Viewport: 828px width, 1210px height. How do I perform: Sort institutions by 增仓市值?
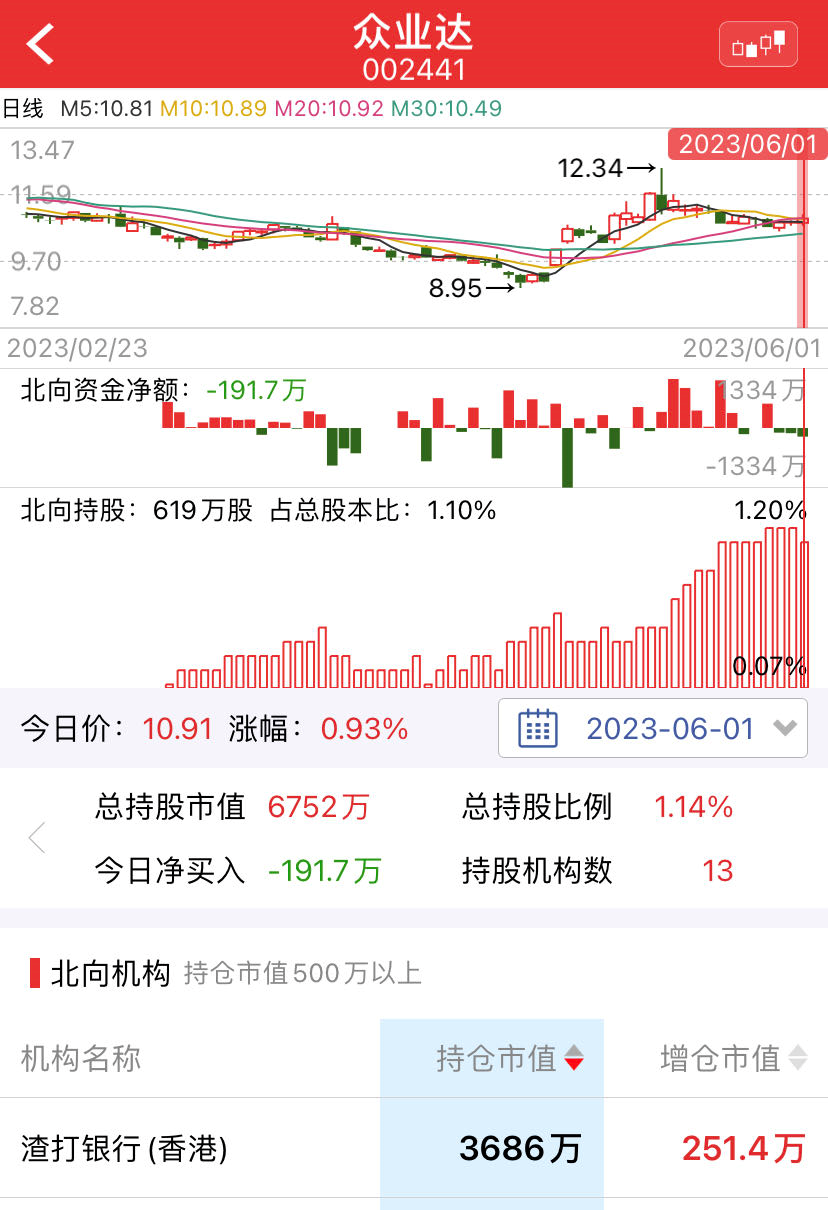coord(732,1057)
